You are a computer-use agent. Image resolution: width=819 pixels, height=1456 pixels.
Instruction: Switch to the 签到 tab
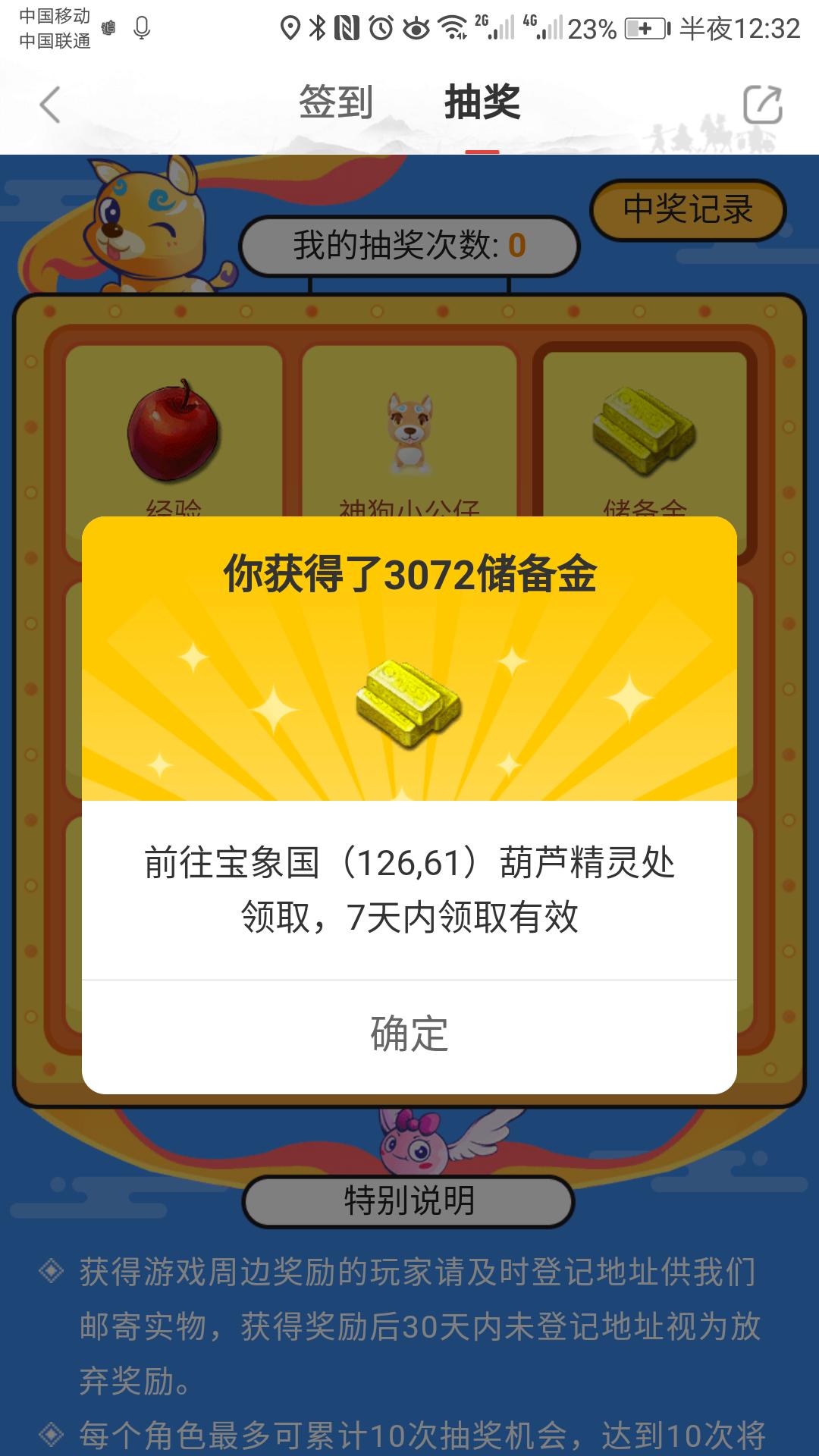[x=336, y=102]
